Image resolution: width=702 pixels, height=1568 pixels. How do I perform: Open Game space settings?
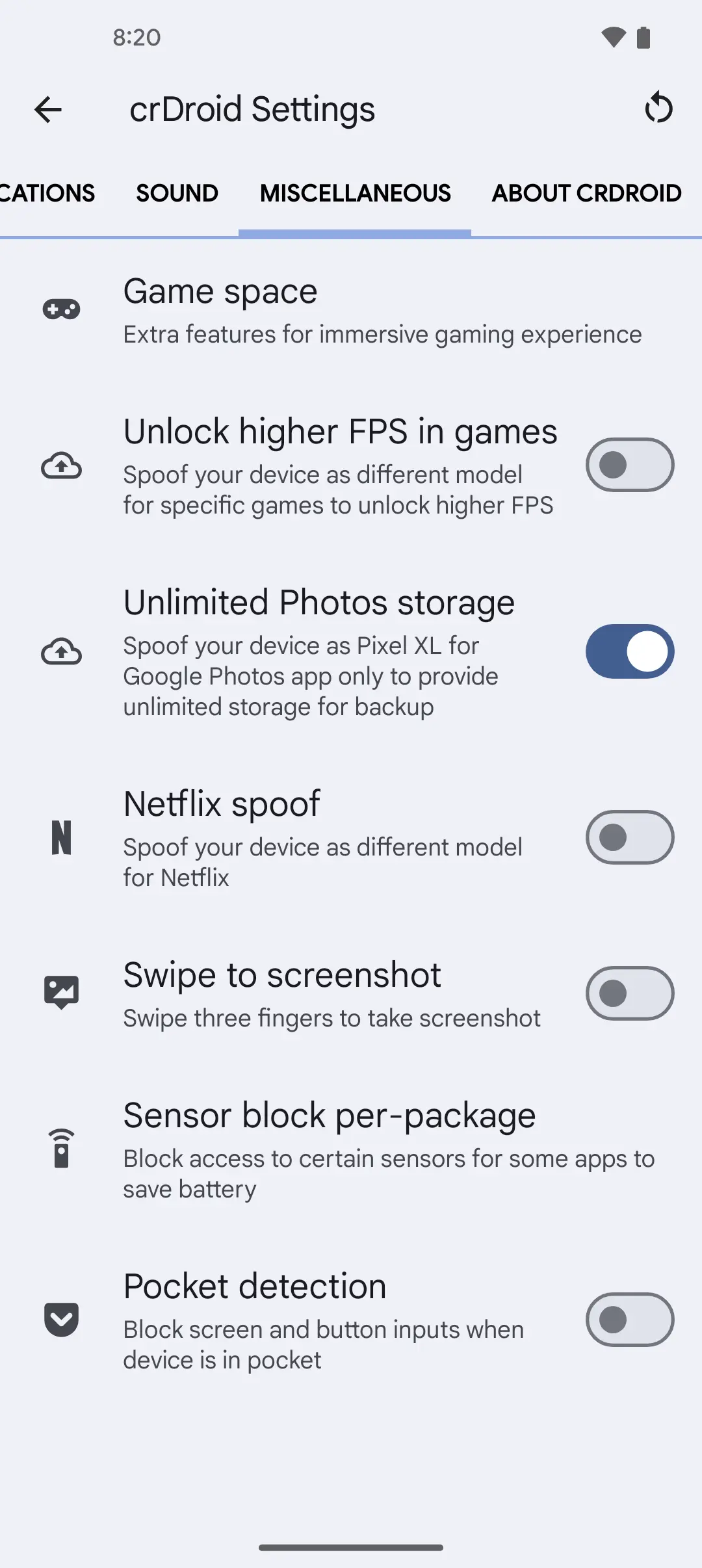click(x=351, y=311)
